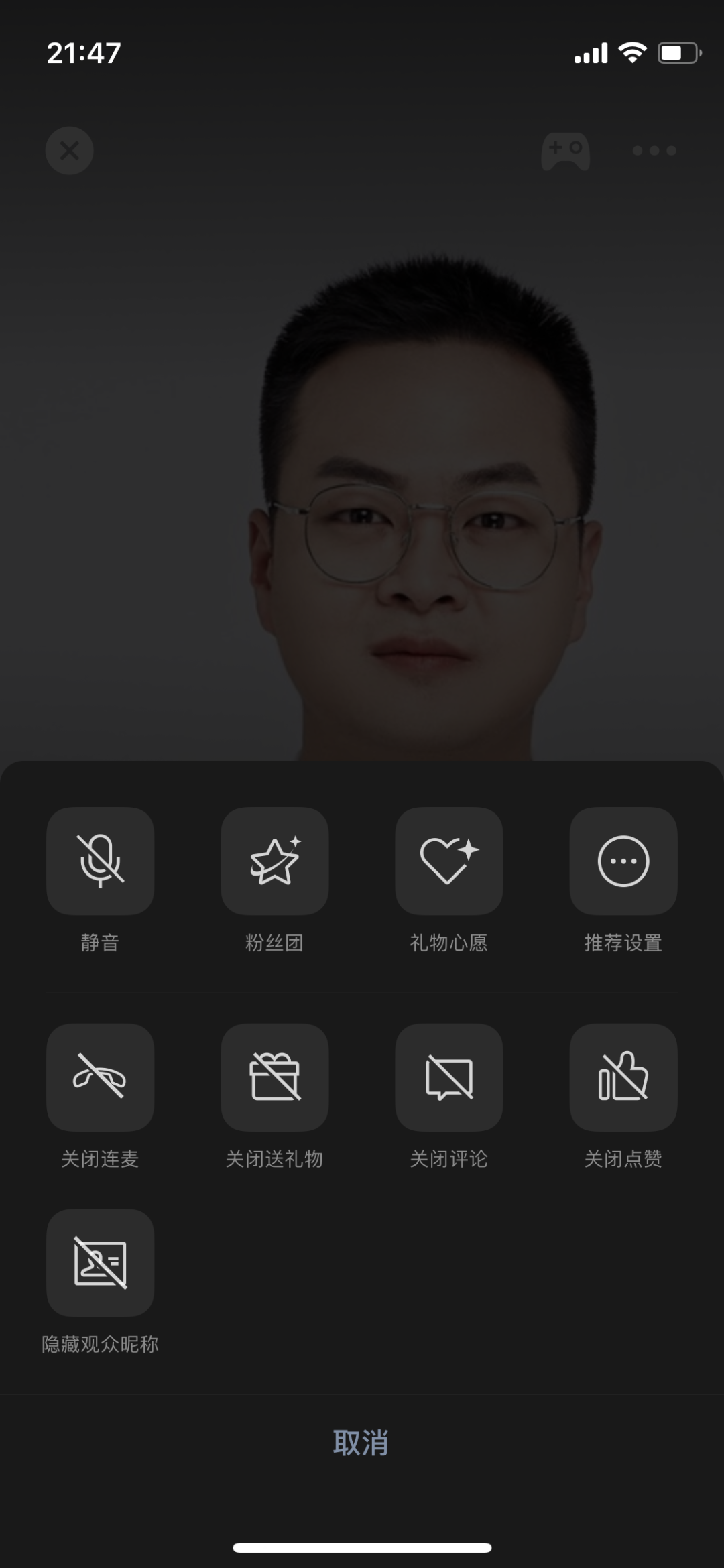724x1568 pixels.
Task: Select 隐藏观众昵称 to hide viewer nicknames
Action: pos(100,1263)
